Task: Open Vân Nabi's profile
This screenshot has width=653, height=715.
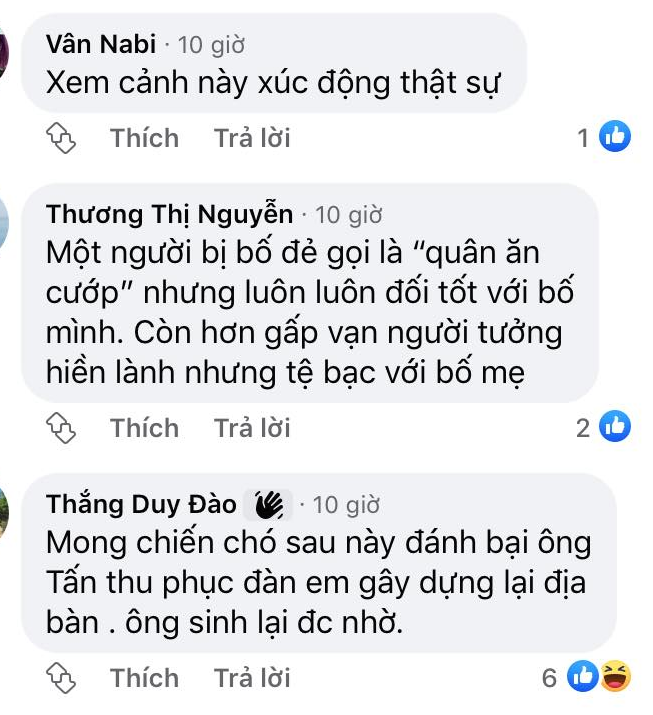Action: [x=101, y=44]
